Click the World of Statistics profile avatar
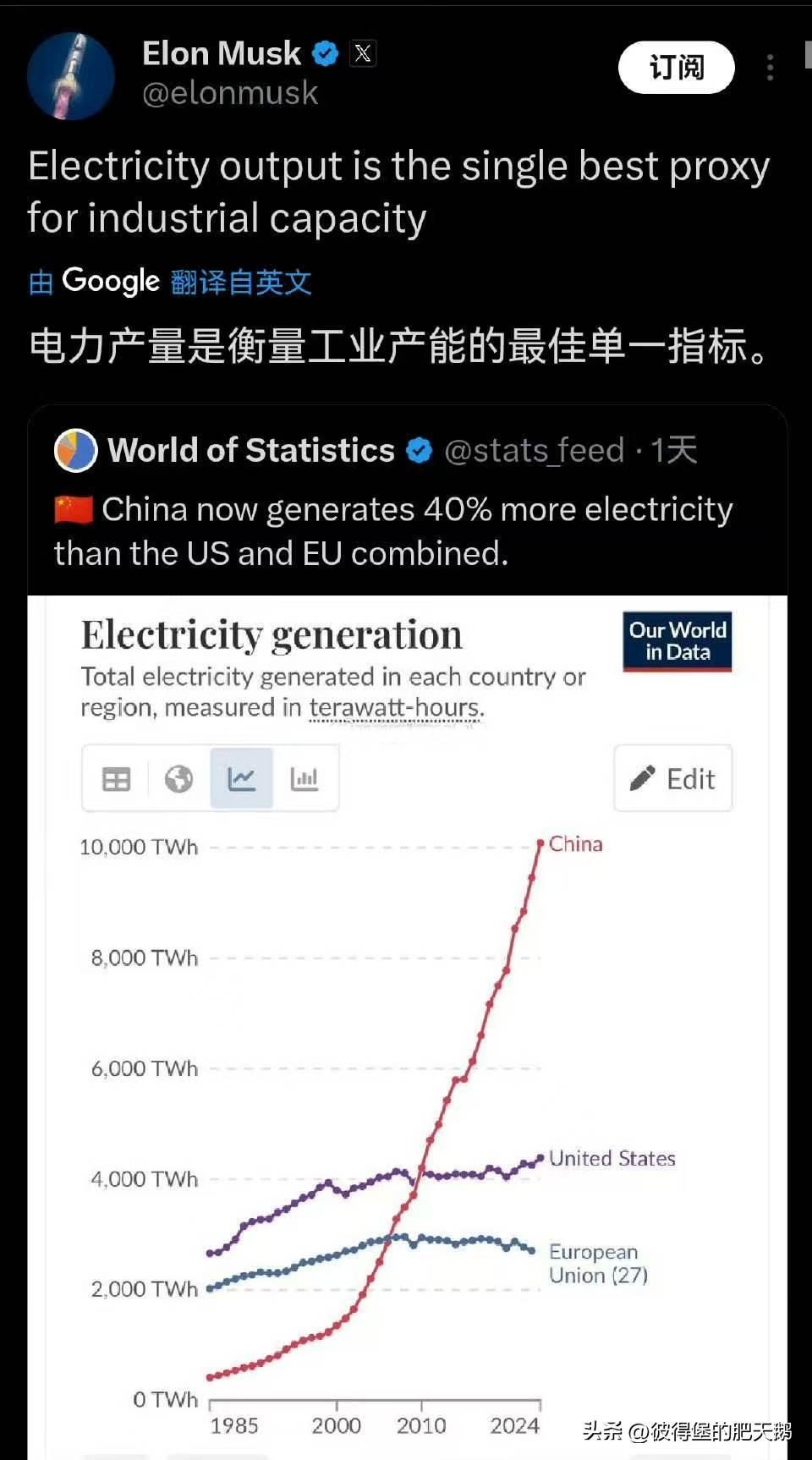This screenshot has width=812, height=1460. [74, 450]
